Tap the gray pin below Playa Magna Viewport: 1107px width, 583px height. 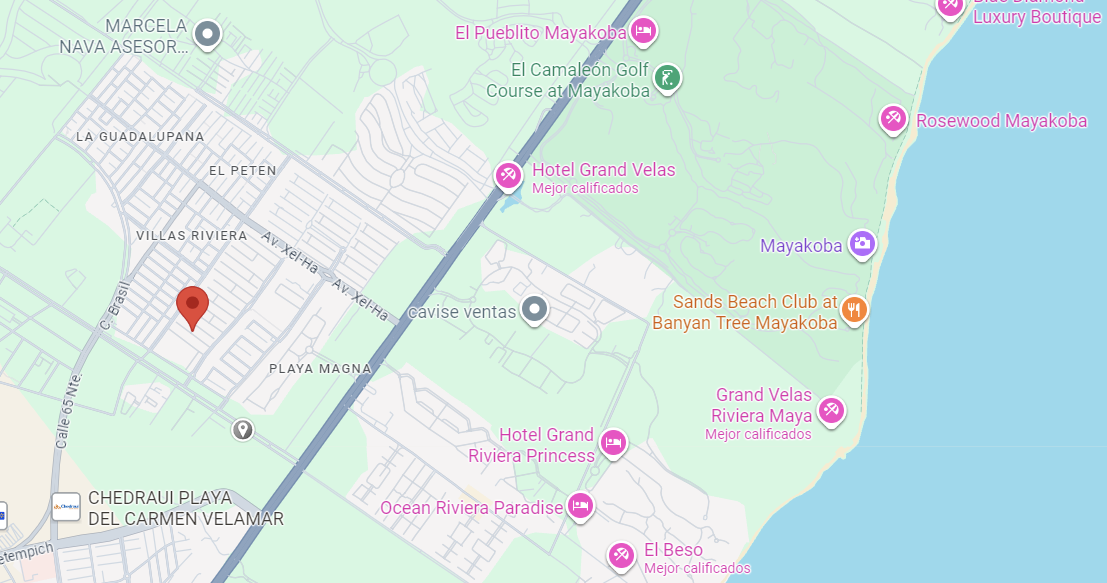tap(243, 429)
